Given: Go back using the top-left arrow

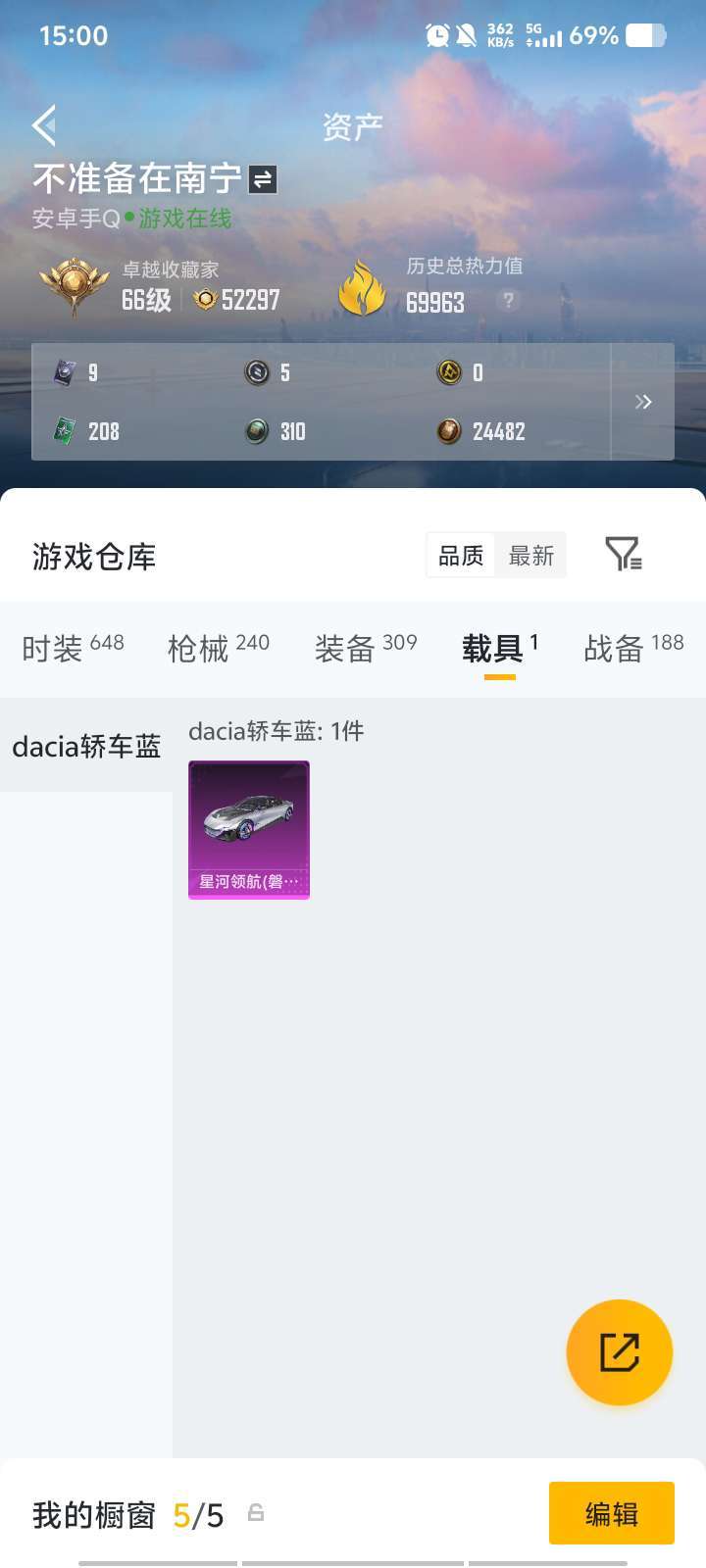Looking at the screenshot, I should (x=44, y=125).
